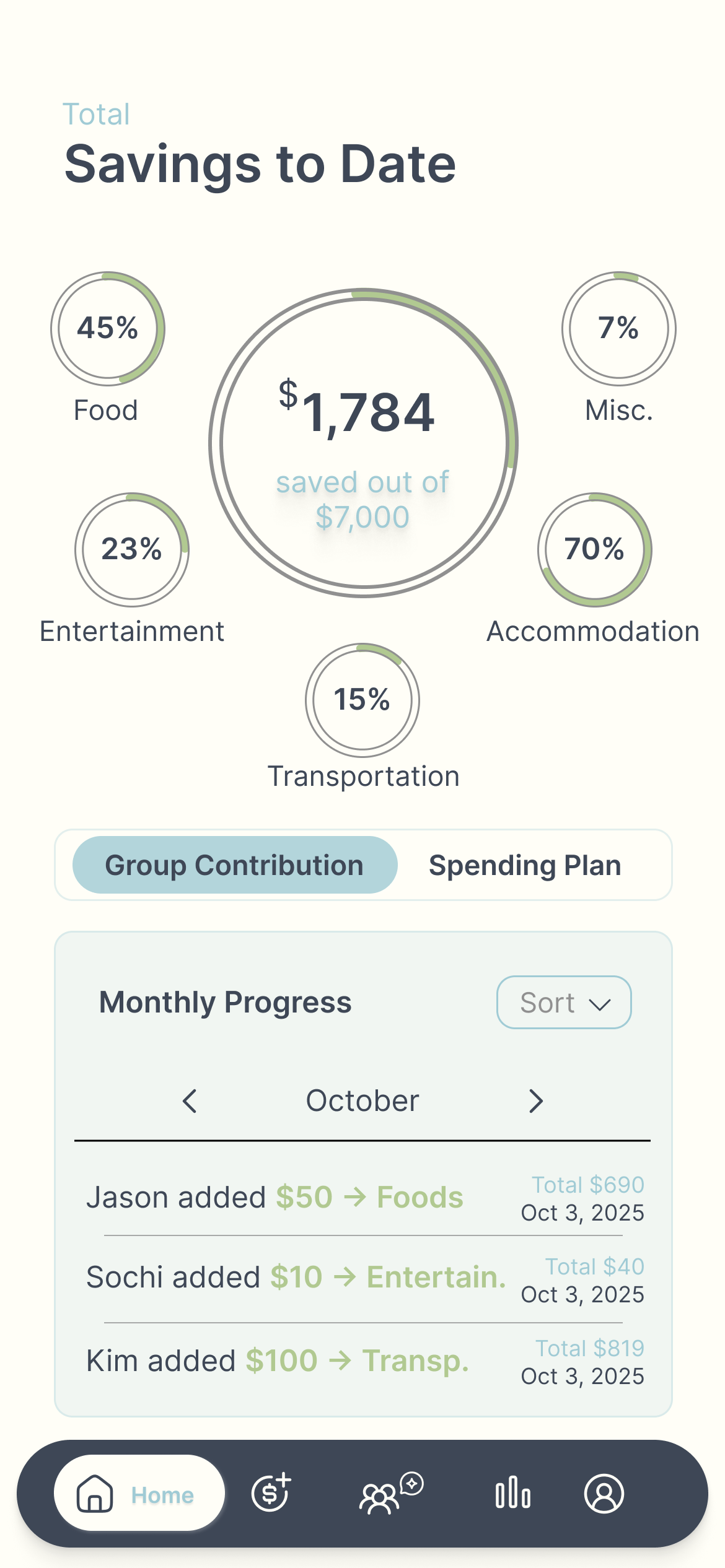
Task: Open the profile account icon
Action: click(605, 1494)
